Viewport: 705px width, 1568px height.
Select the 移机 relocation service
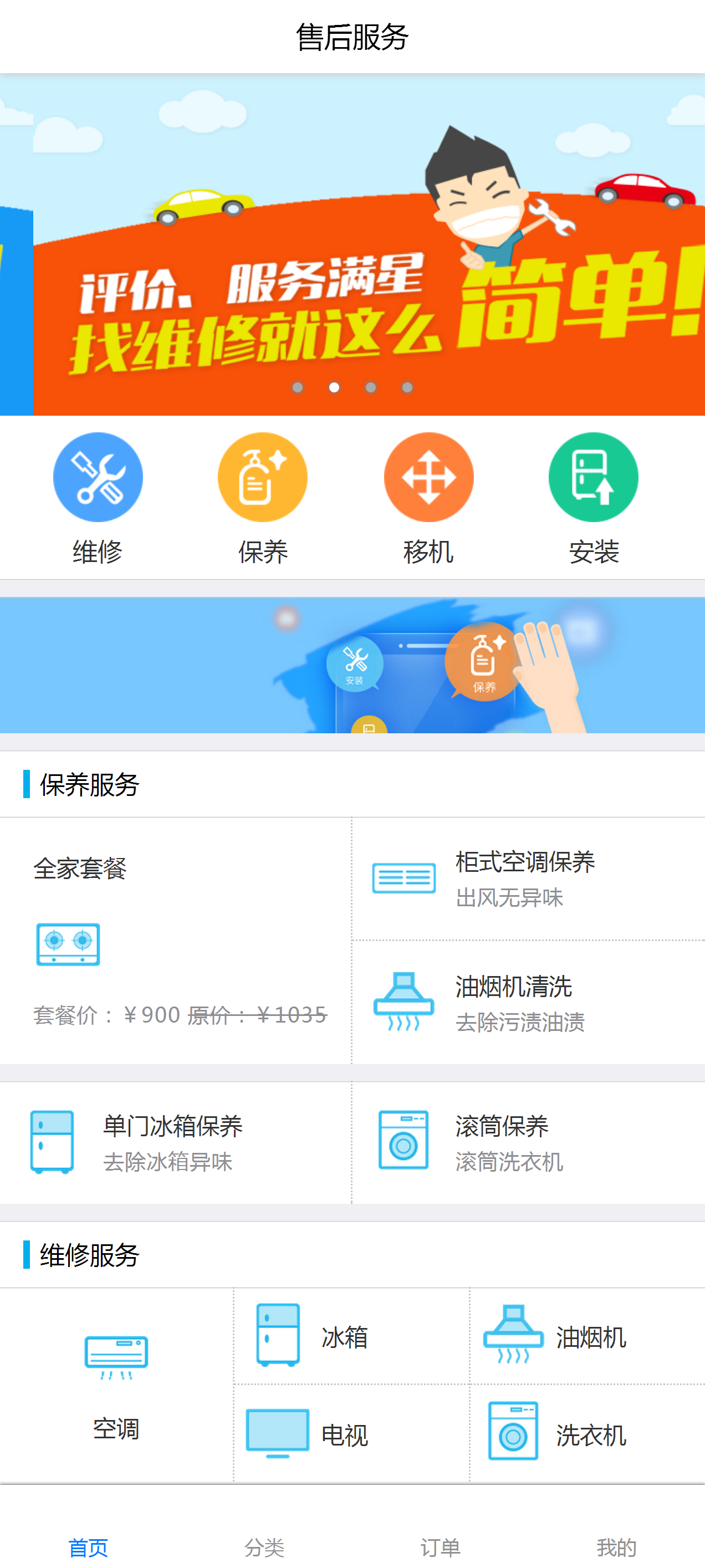click(428, 496)
